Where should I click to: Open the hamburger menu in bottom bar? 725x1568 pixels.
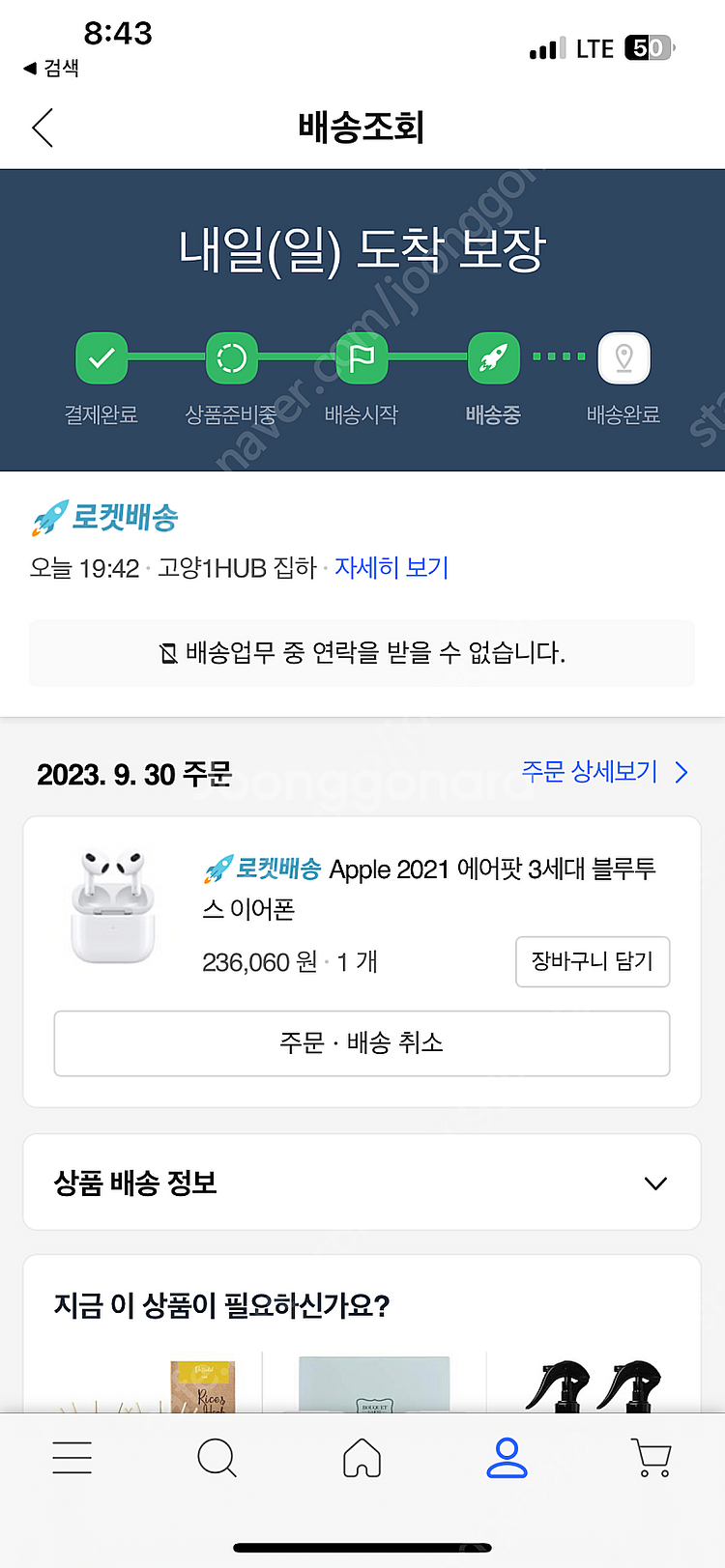point(72,1457)
